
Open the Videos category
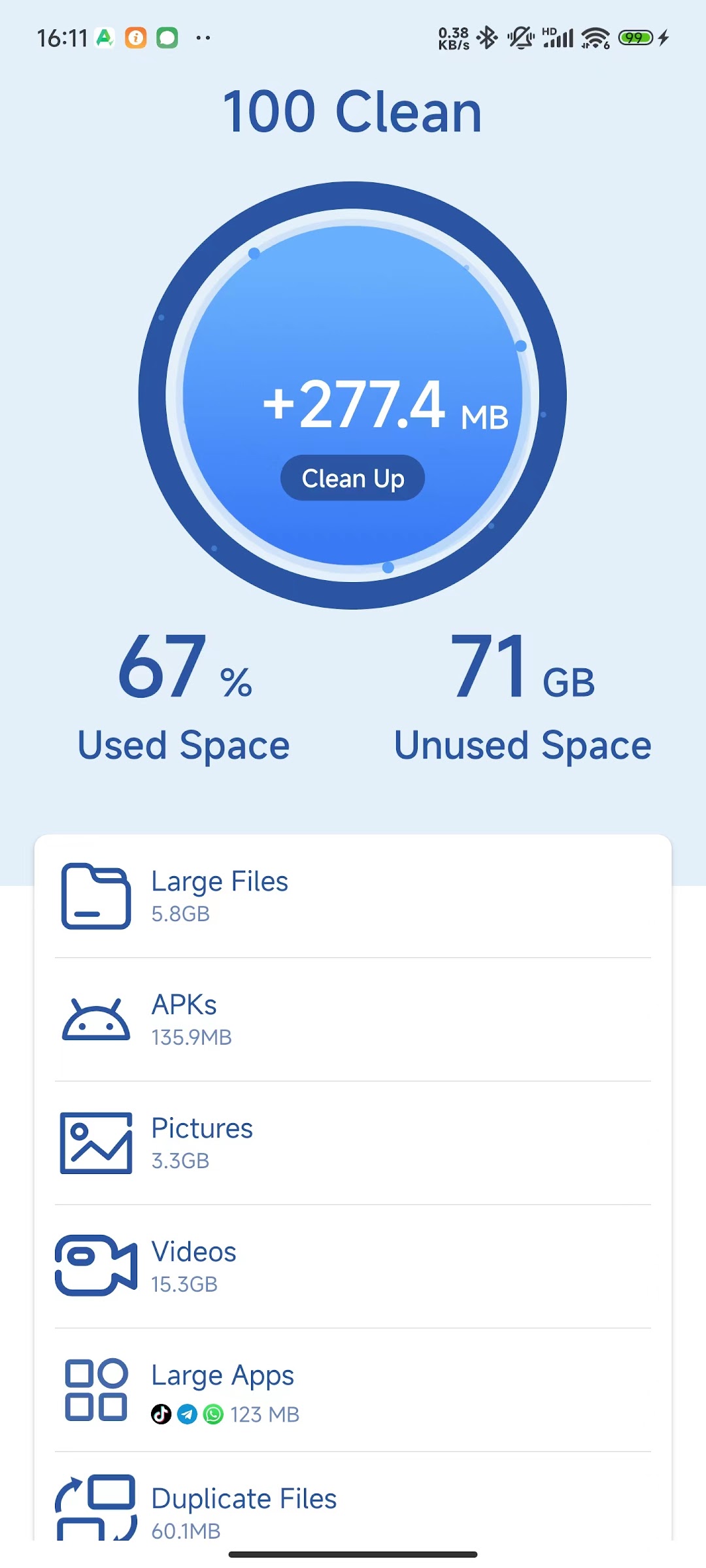[353, 1267]
